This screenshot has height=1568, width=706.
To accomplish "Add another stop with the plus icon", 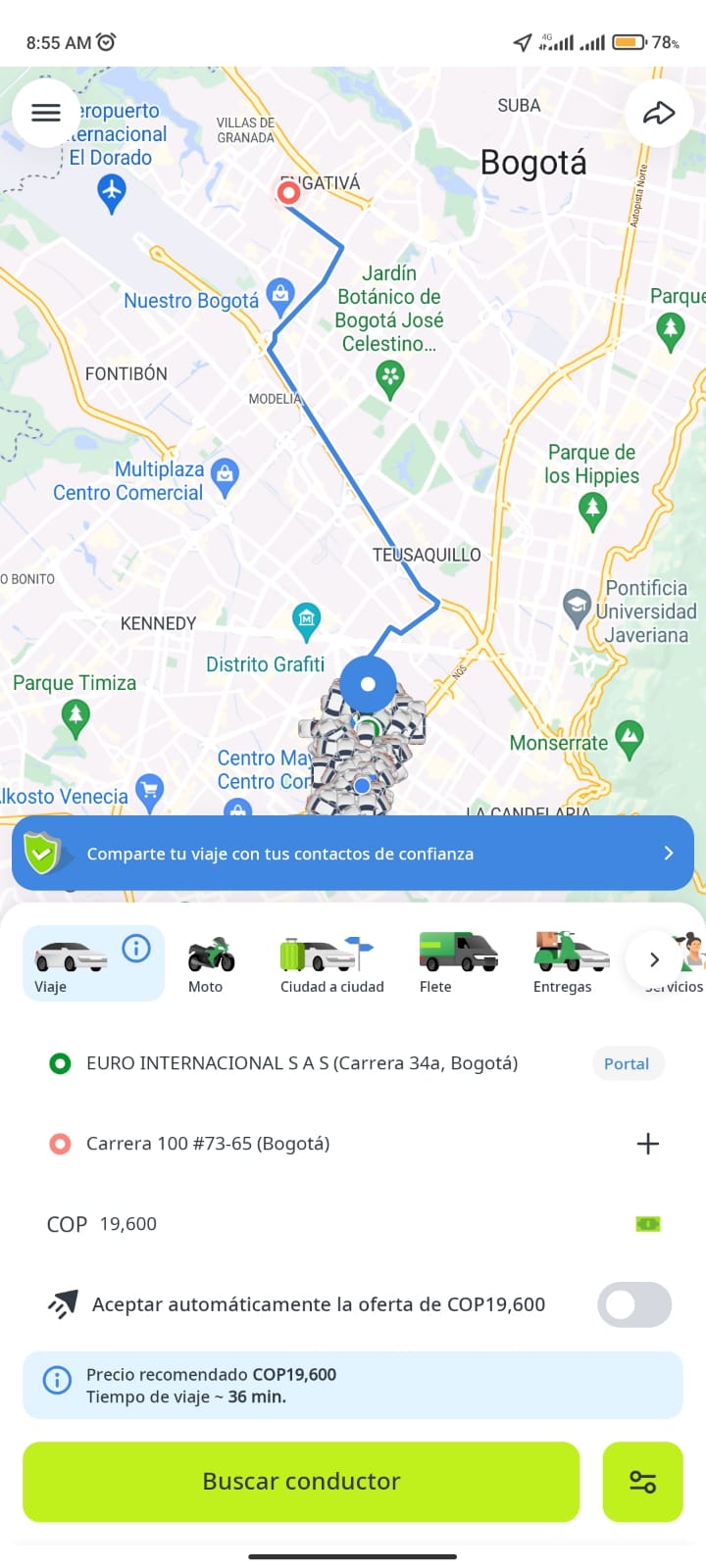I will coord(648,1144).
